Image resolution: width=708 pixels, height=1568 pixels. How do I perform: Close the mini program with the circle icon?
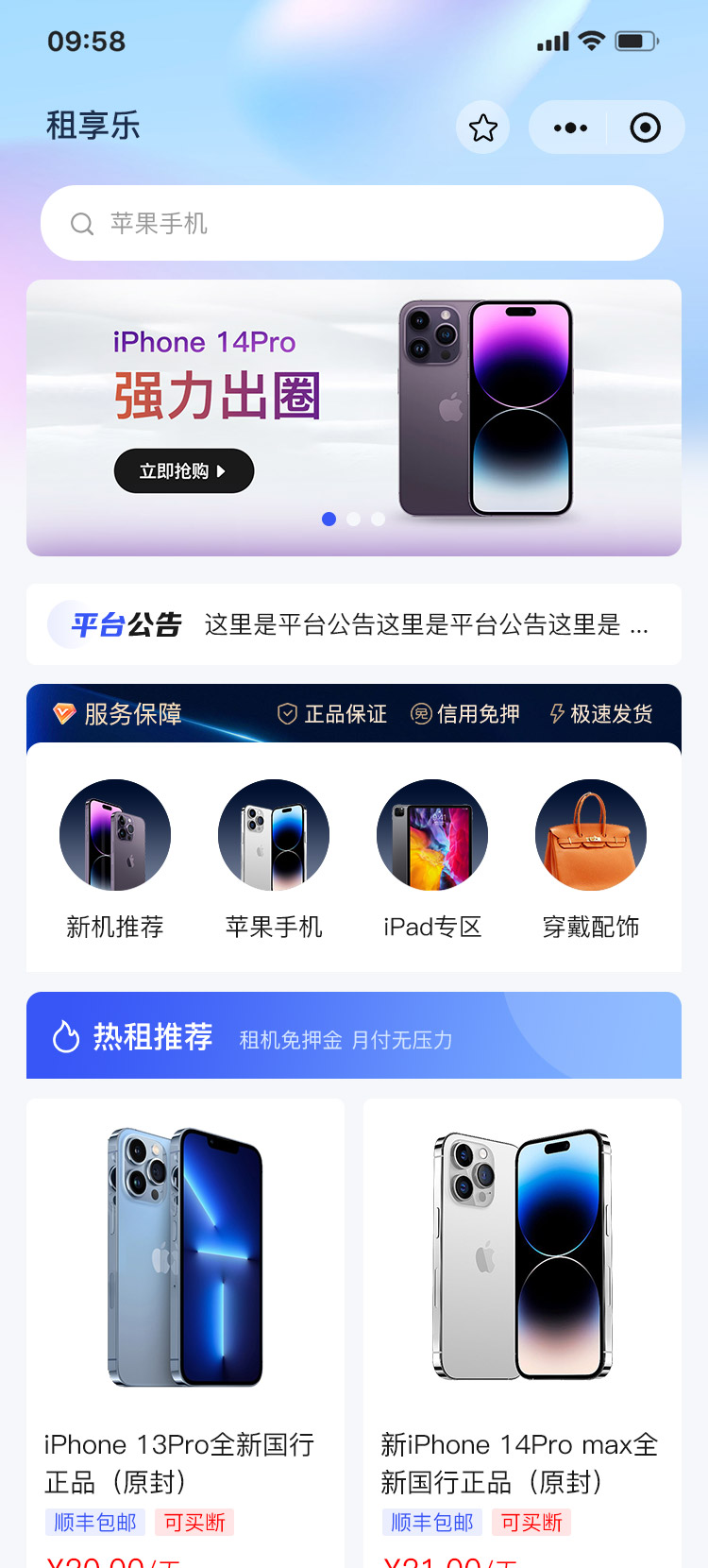(646, 128)
